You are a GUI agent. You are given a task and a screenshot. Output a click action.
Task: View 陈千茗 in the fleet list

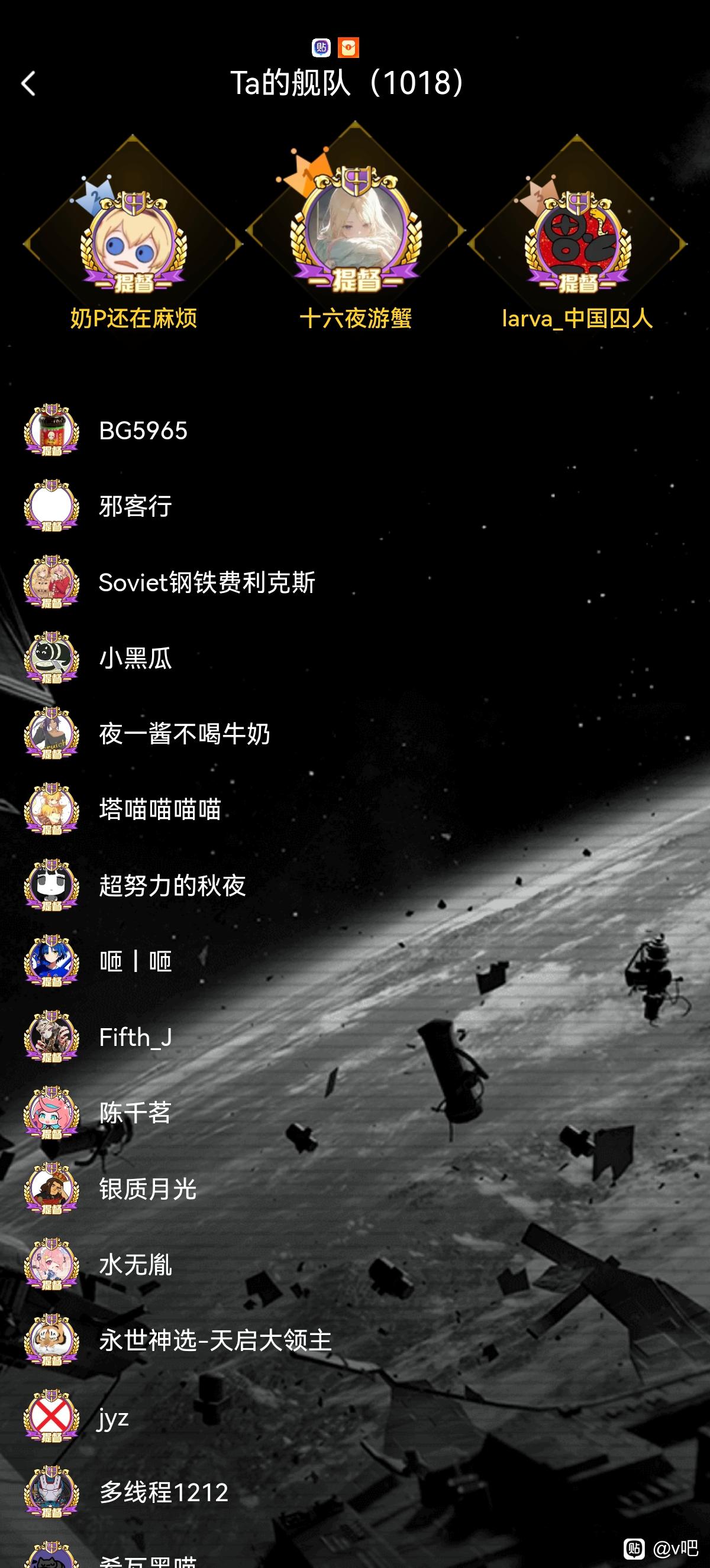(355, 1113)
